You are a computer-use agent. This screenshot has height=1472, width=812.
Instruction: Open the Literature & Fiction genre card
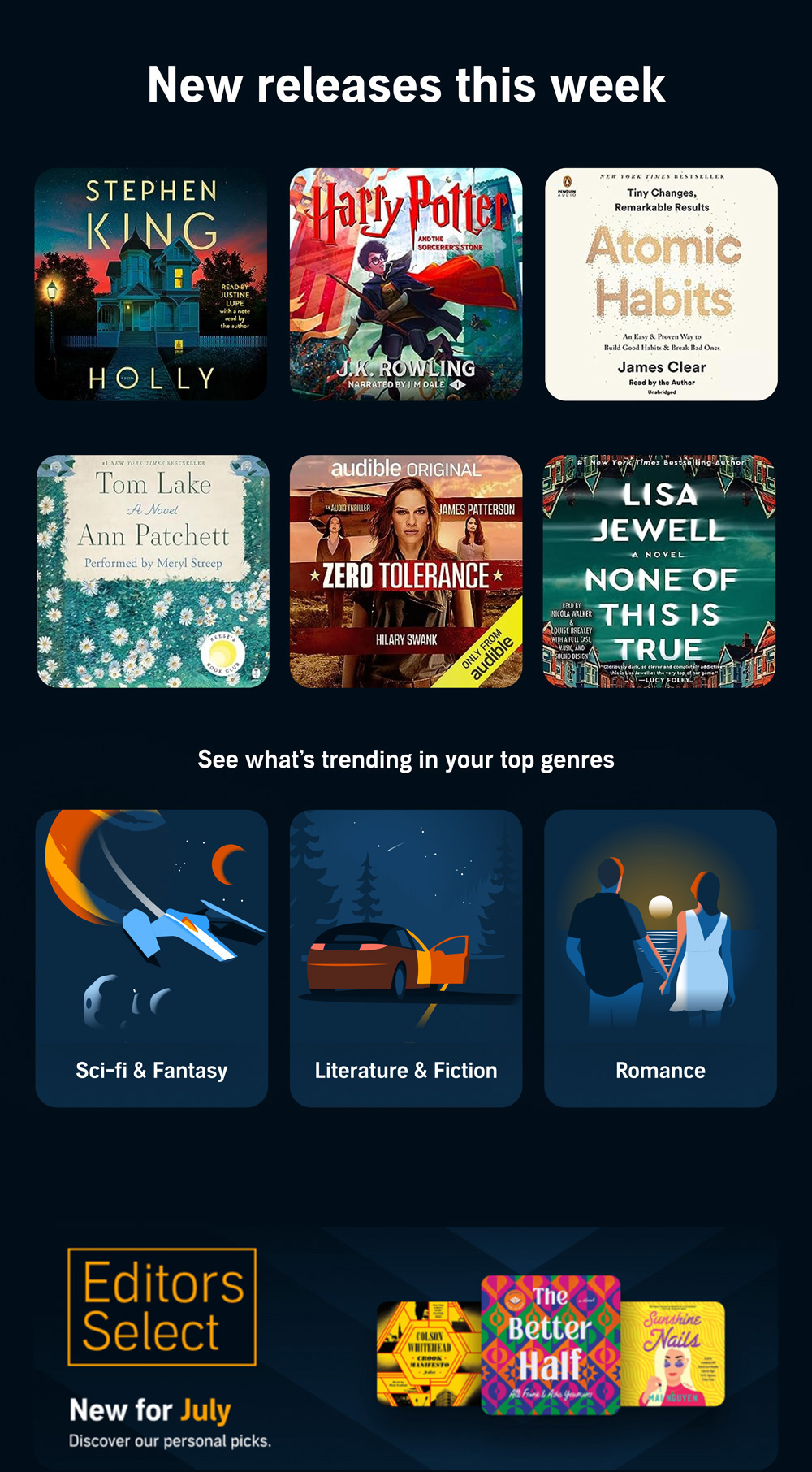[406, 958]
